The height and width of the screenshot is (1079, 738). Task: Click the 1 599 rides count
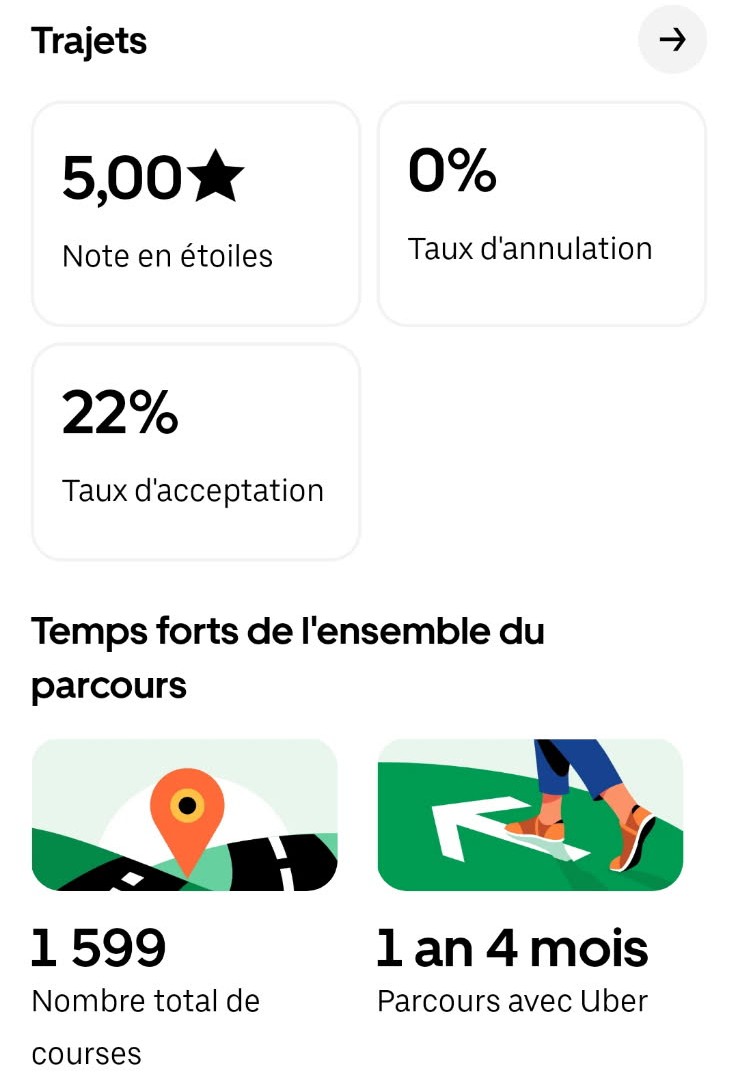pos(99,946)
